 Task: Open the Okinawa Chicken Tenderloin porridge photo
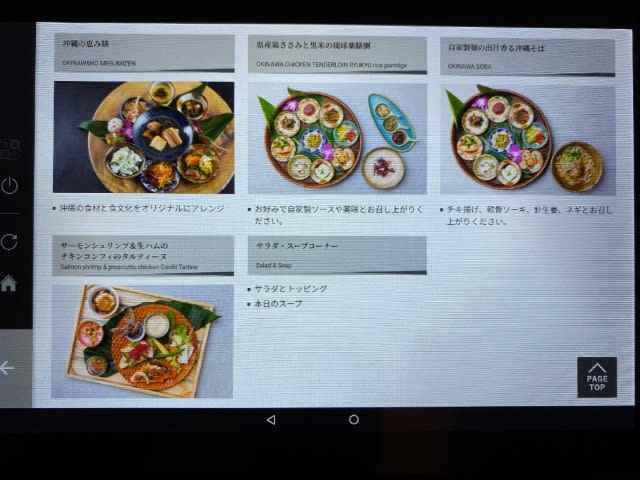point(337,139)
